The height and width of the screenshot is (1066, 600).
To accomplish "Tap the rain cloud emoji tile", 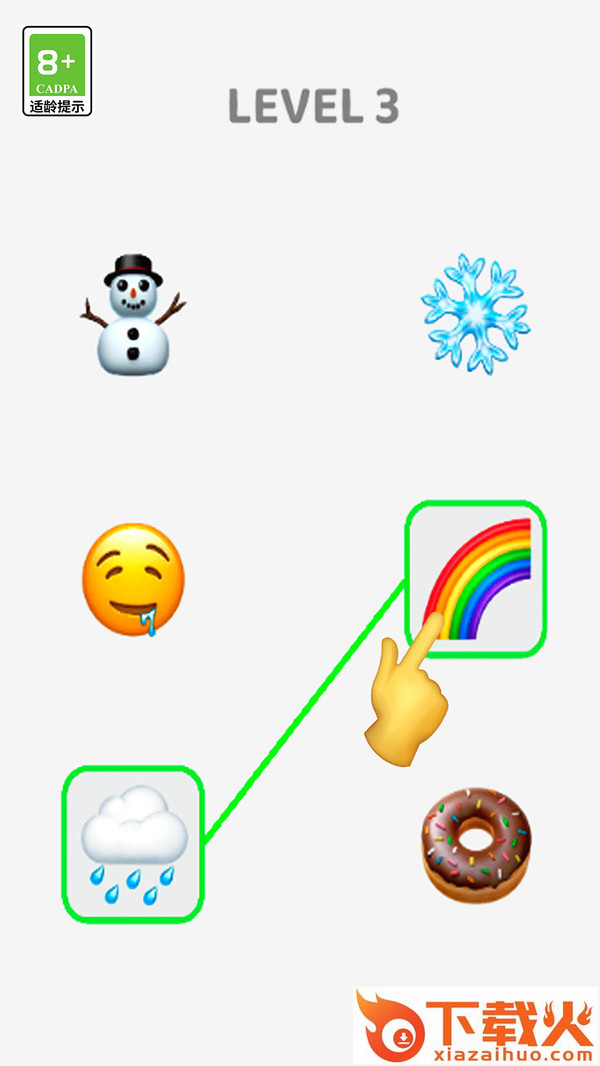I will (134, 845).
